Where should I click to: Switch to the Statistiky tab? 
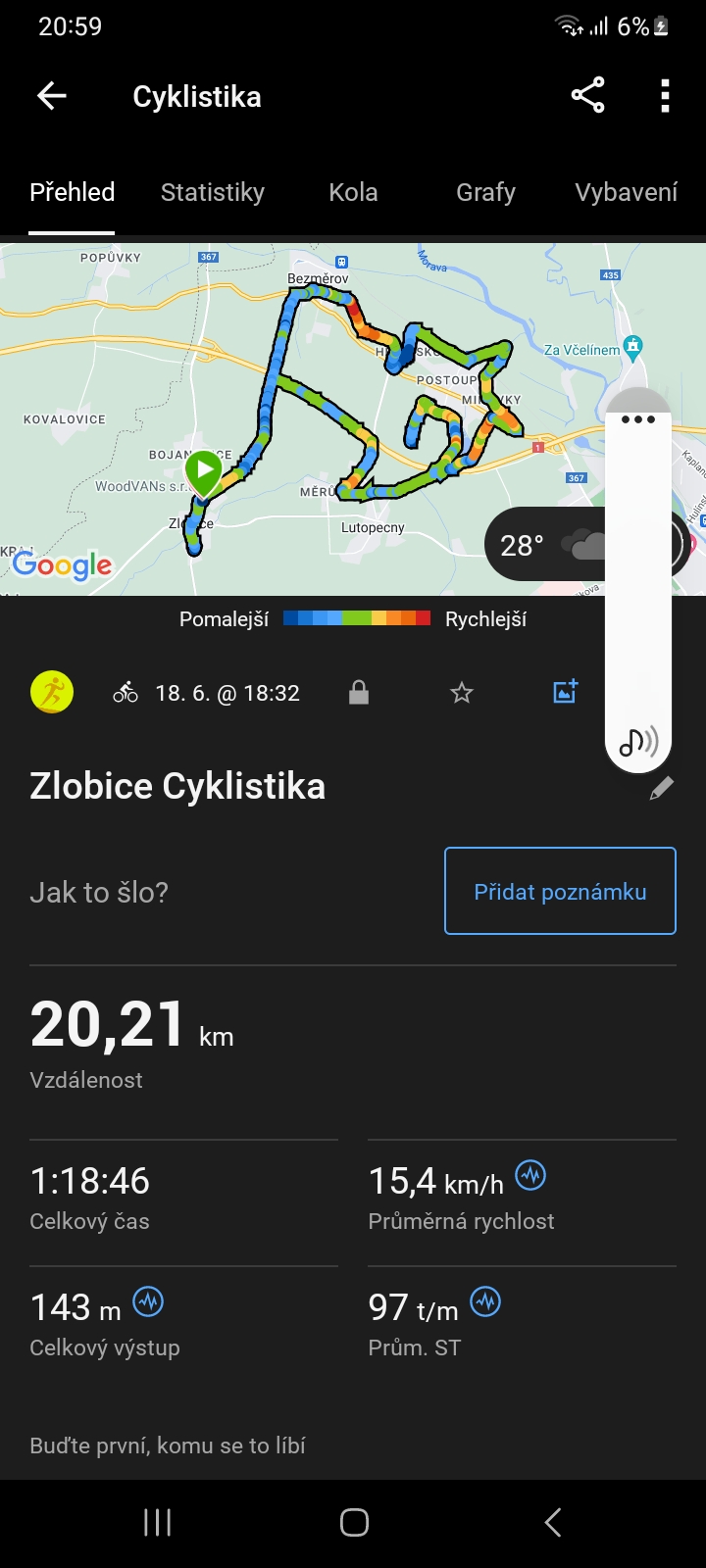(x=213, y=192)
